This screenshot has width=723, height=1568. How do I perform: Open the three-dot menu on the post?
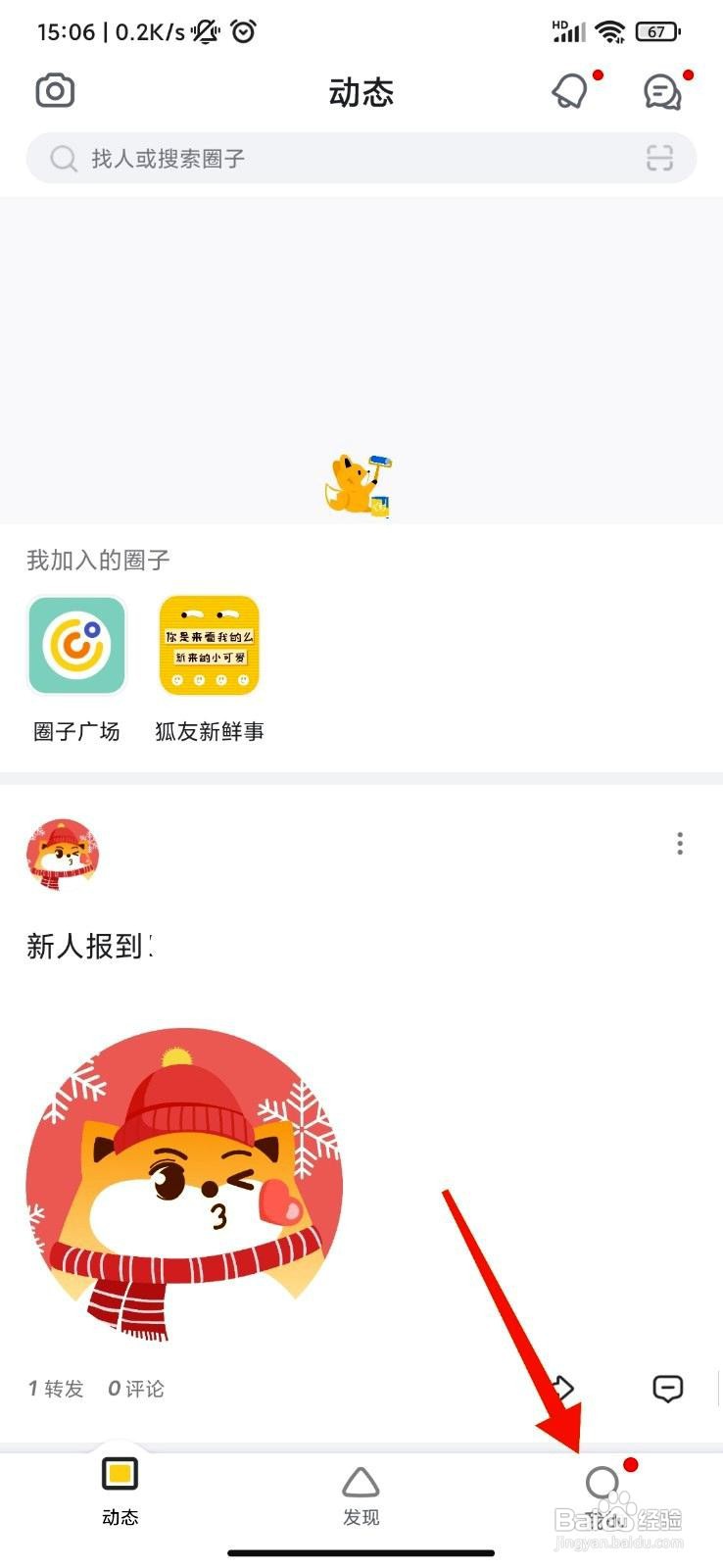click(679, 843)
